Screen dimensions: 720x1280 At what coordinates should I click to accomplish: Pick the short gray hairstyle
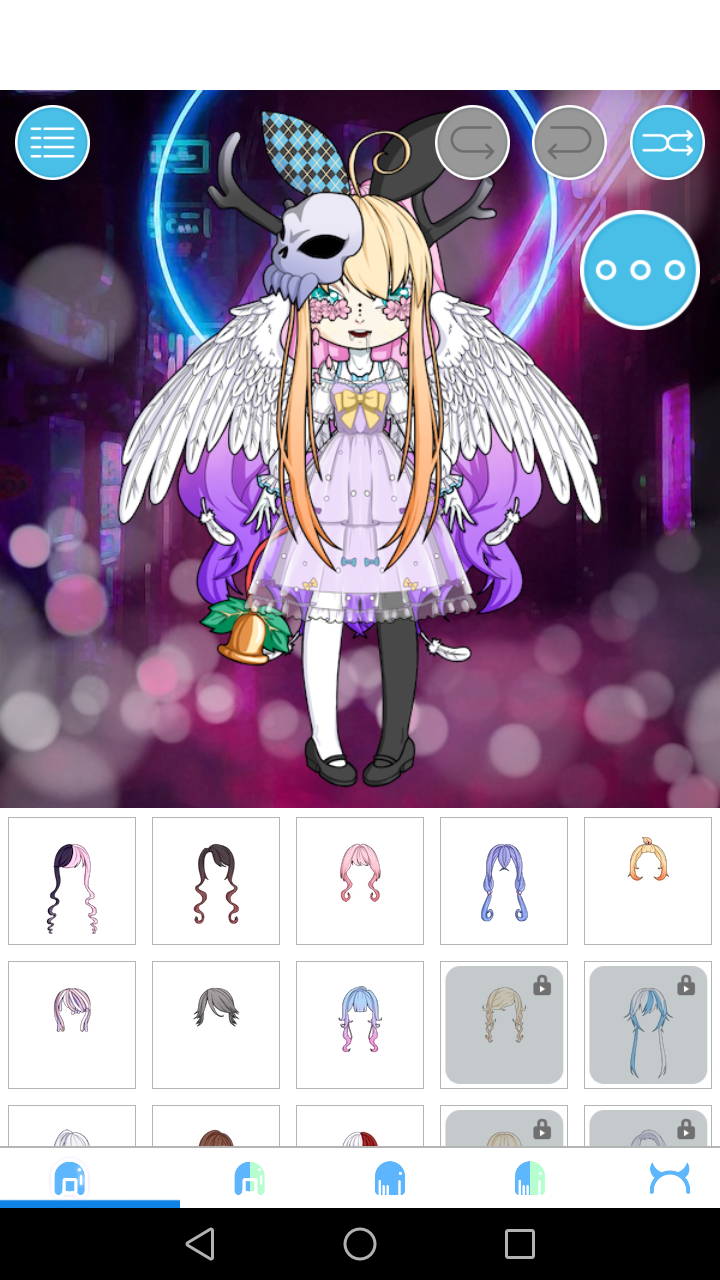[x=216, y=1025]
